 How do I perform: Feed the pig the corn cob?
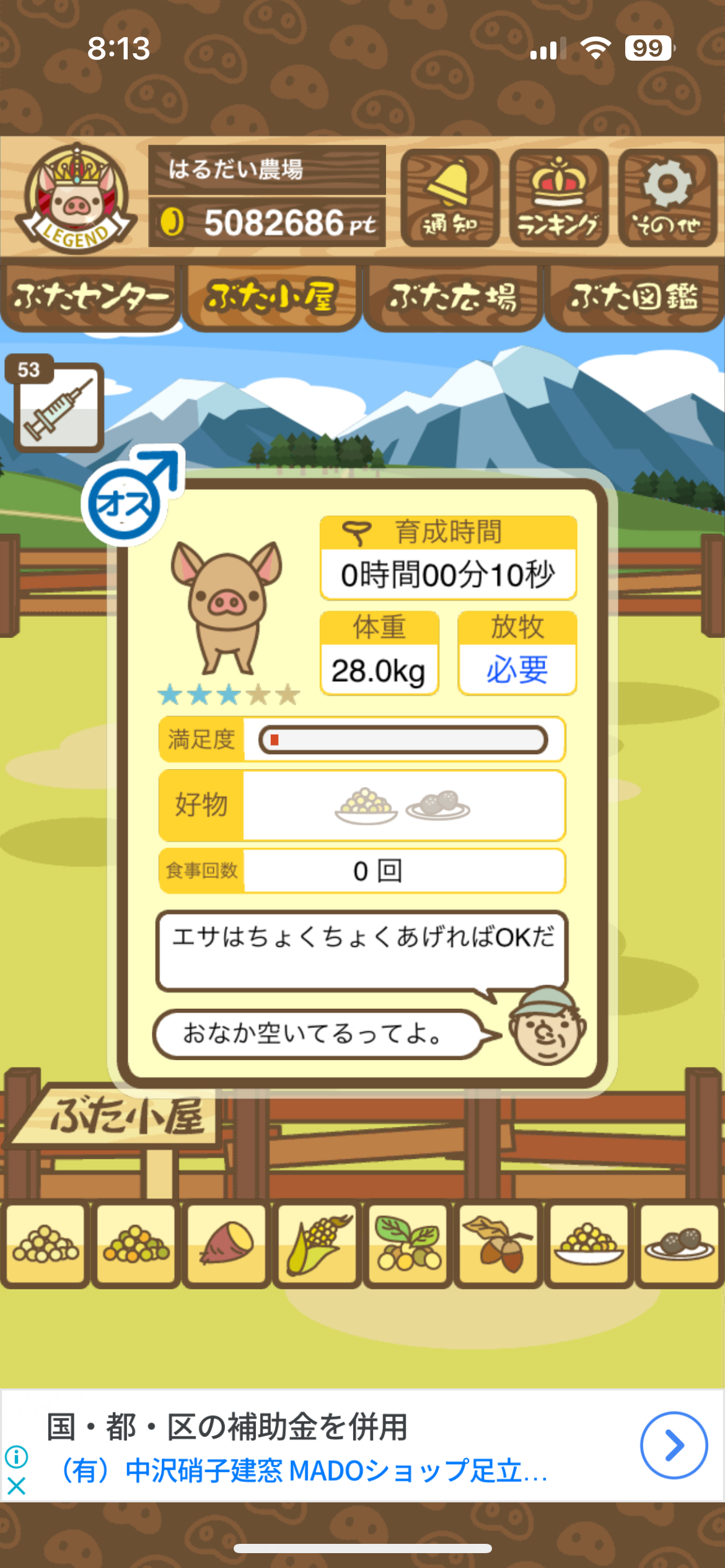[317, 1244]
